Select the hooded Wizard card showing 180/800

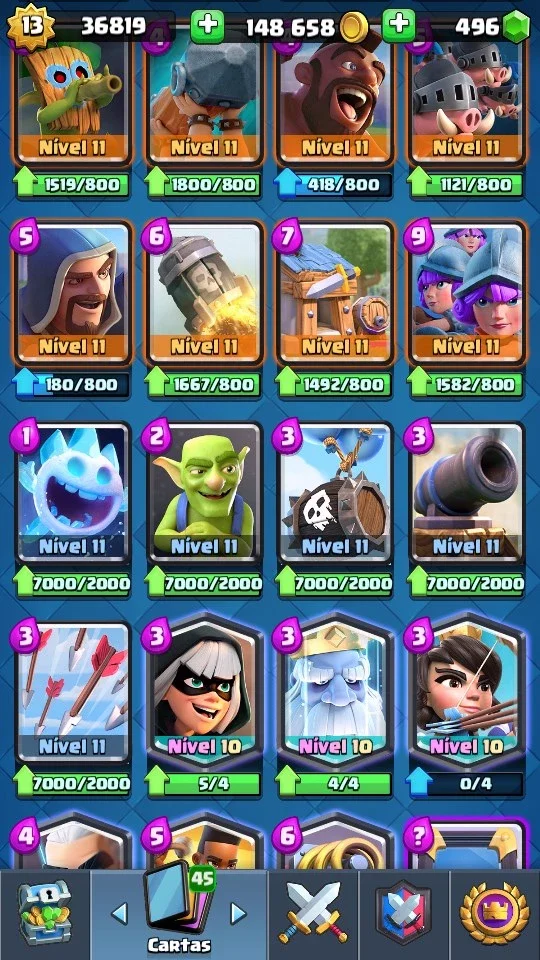click(x=72, y=295)
